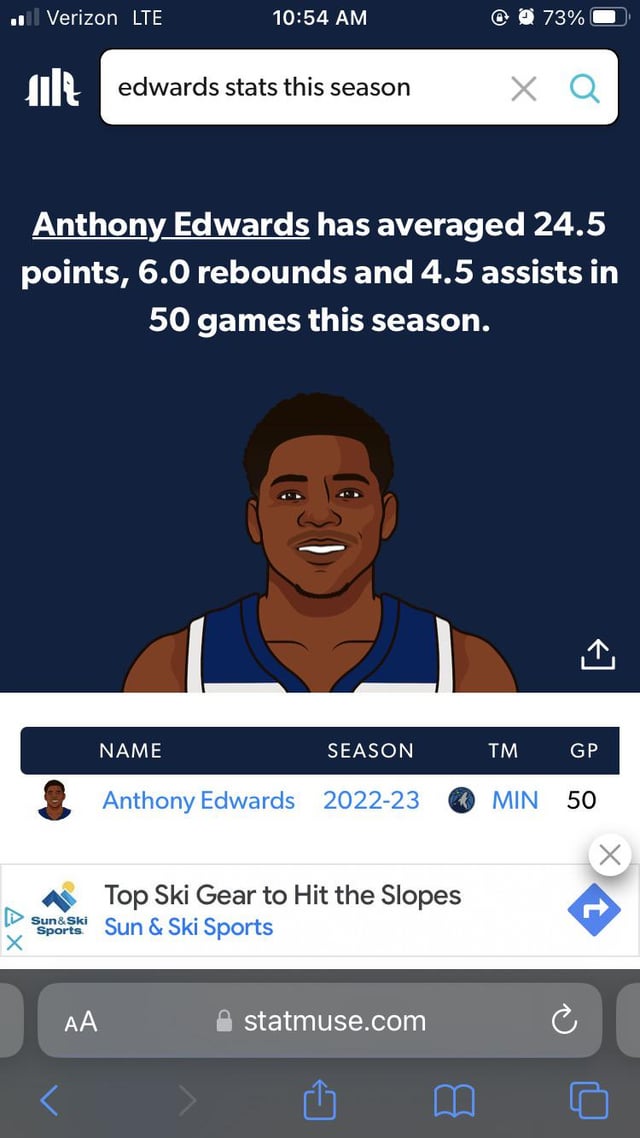Tap the statmuse.com address bar
640x1138 pixels.
coord(322,1021)
